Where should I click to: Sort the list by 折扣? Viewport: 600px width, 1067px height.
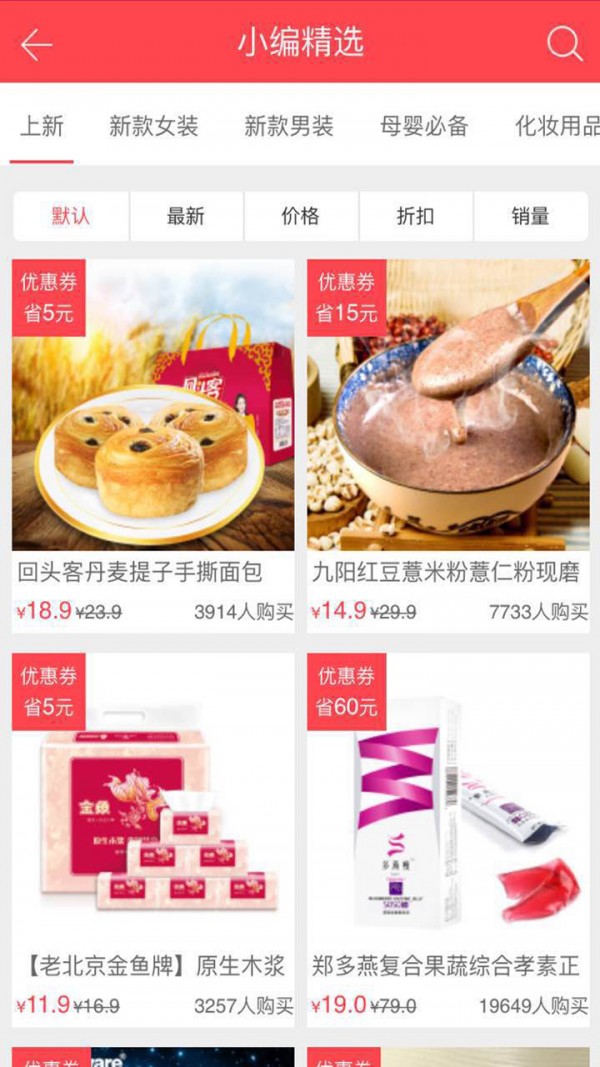pos(415,216)
